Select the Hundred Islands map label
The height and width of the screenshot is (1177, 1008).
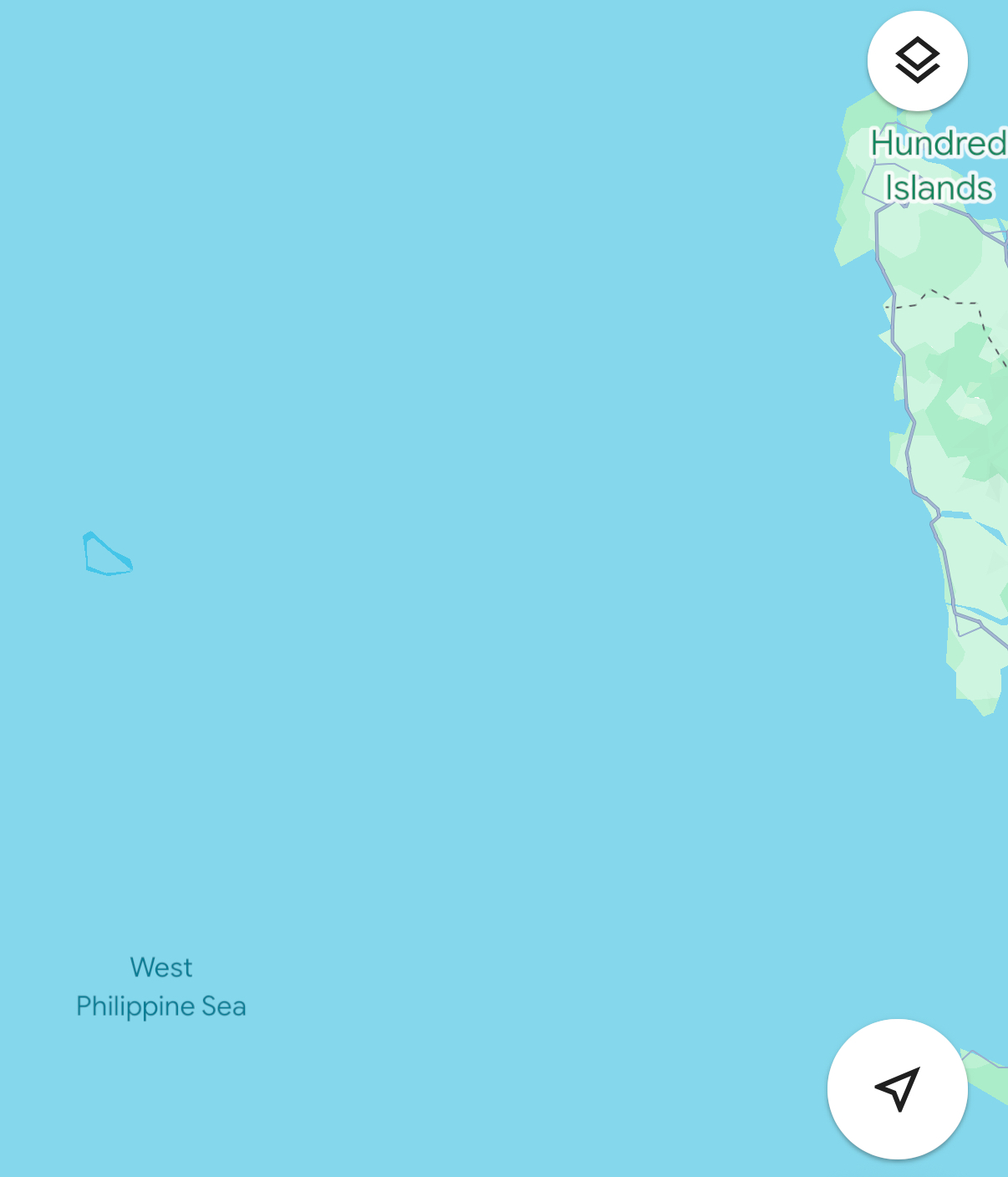tap(938, 166)
